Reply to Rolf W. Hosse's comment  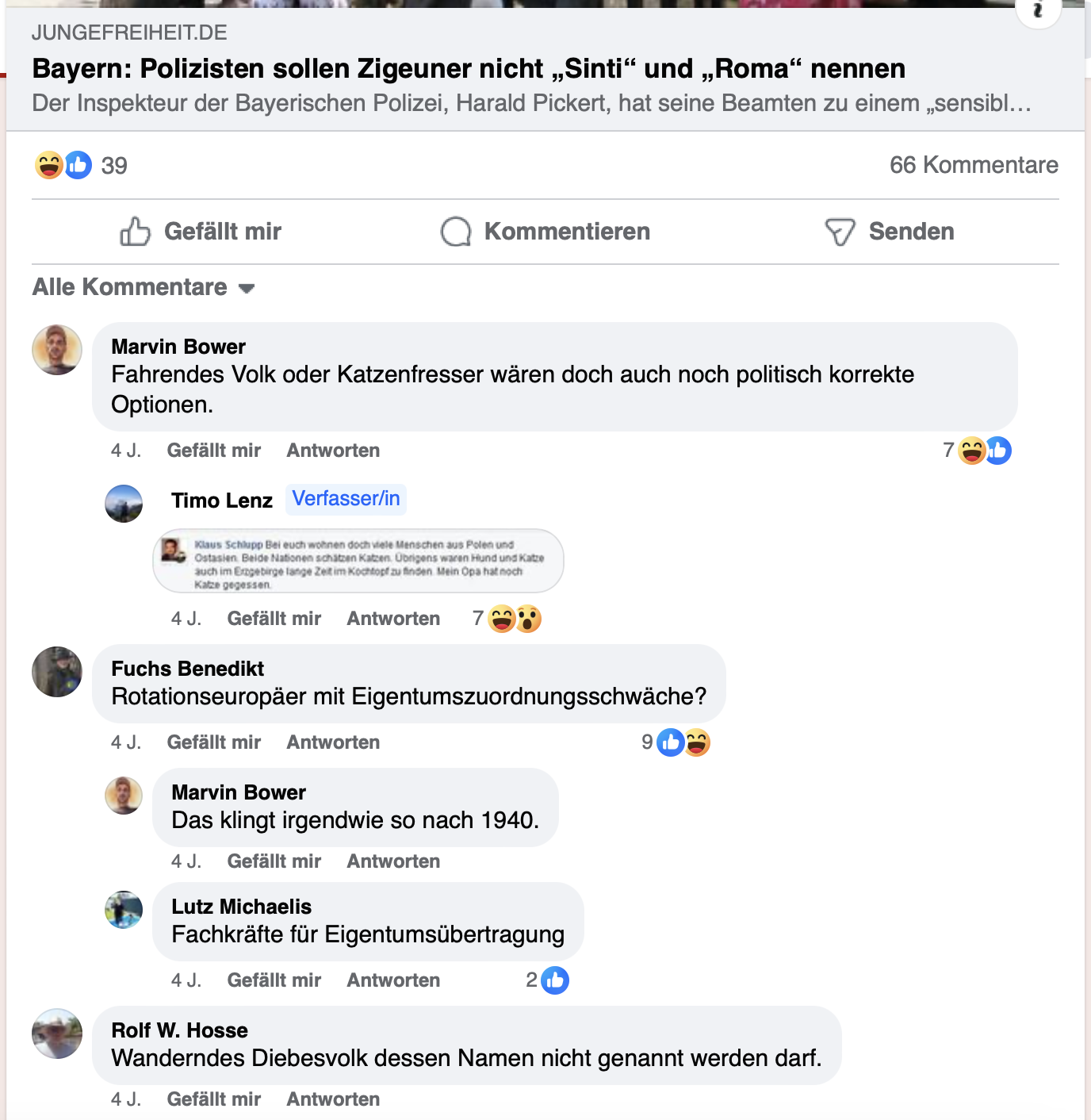click(333, 1099)
